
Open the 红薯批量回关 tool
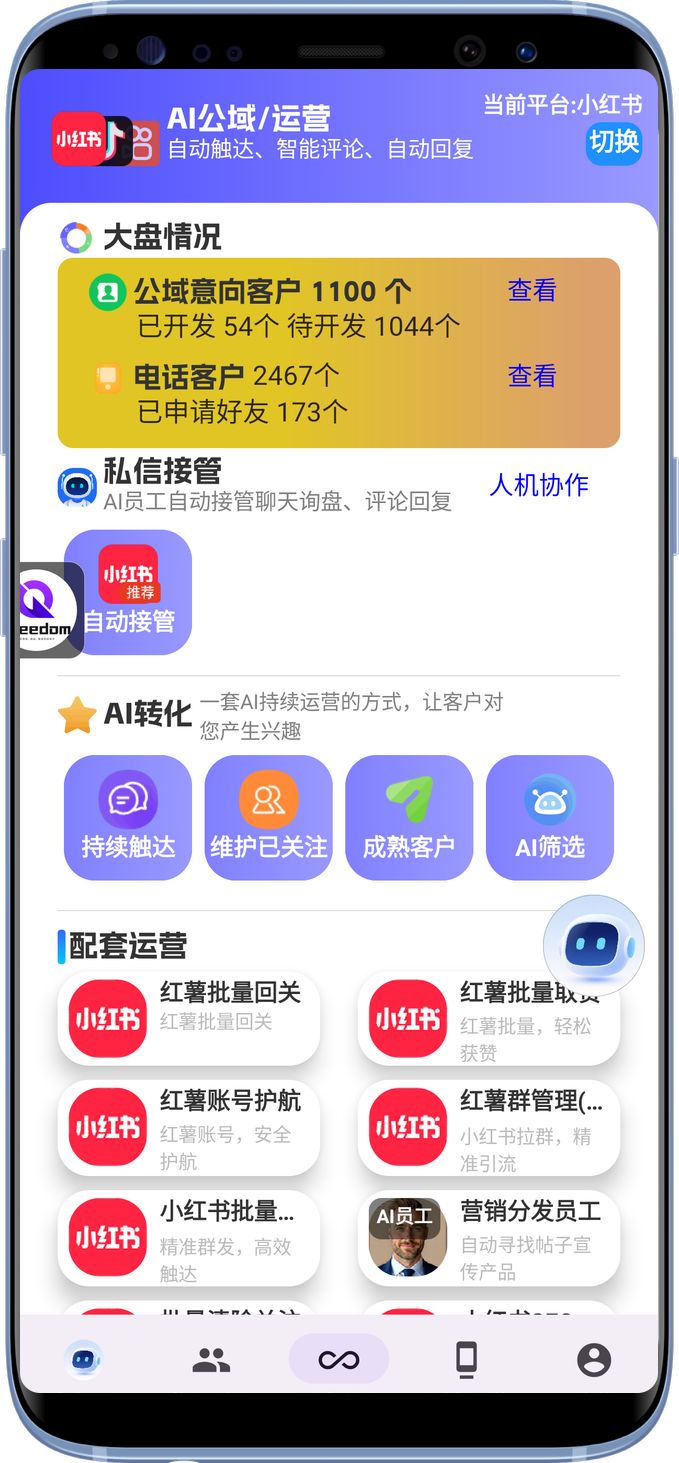[188, 1018]
